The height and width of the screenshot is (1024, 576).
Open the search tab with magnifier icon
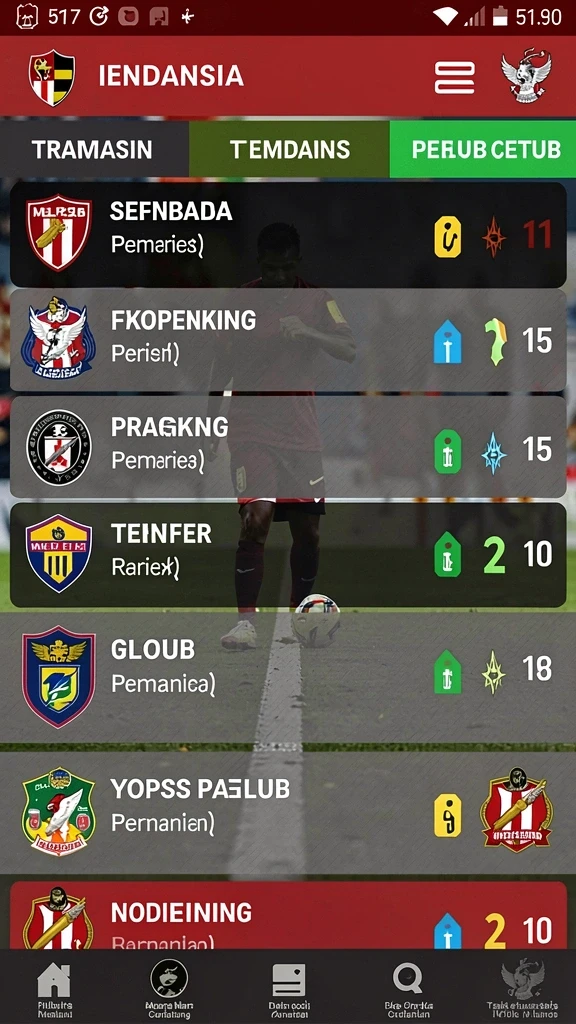pos(408,988)
